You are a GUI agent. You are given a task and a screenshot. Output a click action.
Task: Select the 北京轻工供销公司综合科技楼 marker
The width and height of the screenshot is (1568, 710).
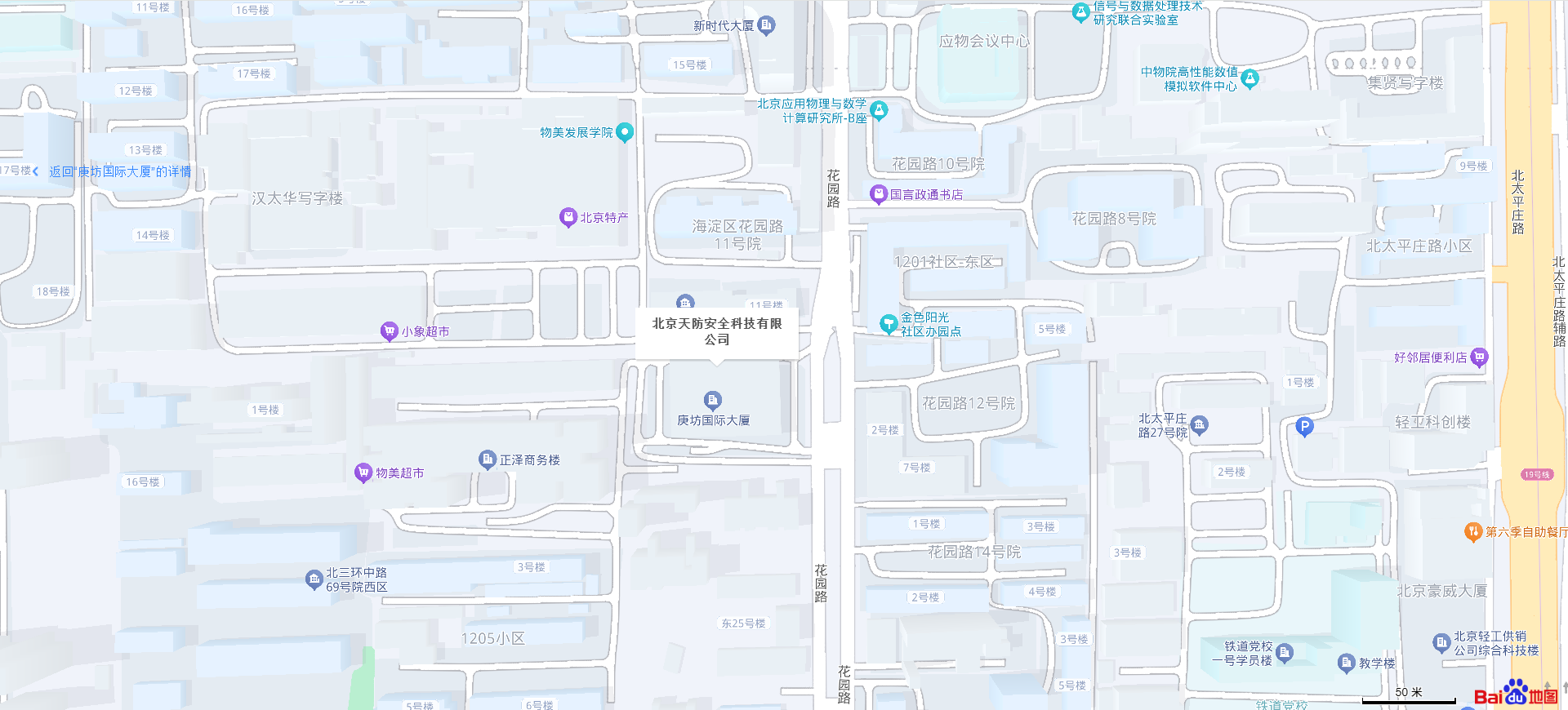(1441, 642)
